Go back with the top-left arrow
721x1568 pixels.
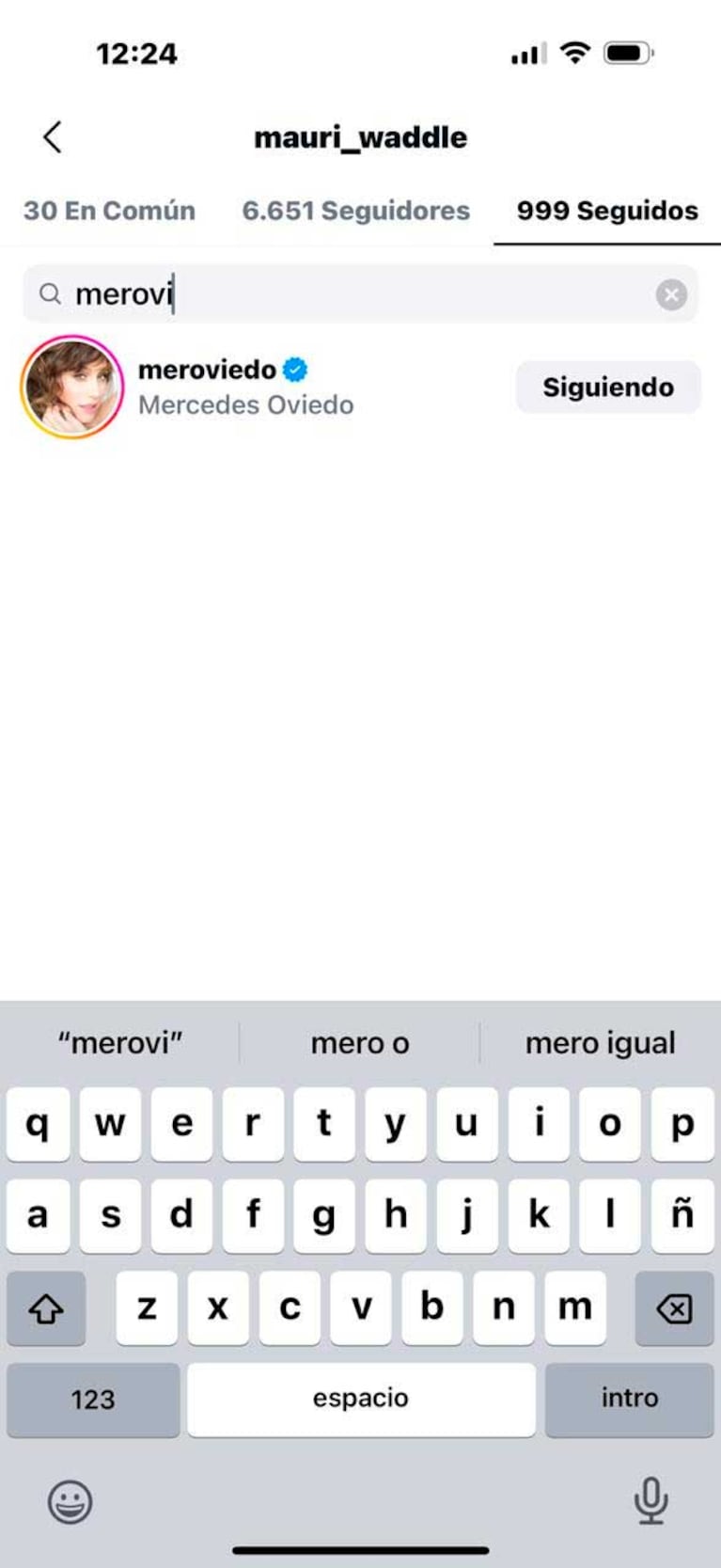(x=53, y=137)
